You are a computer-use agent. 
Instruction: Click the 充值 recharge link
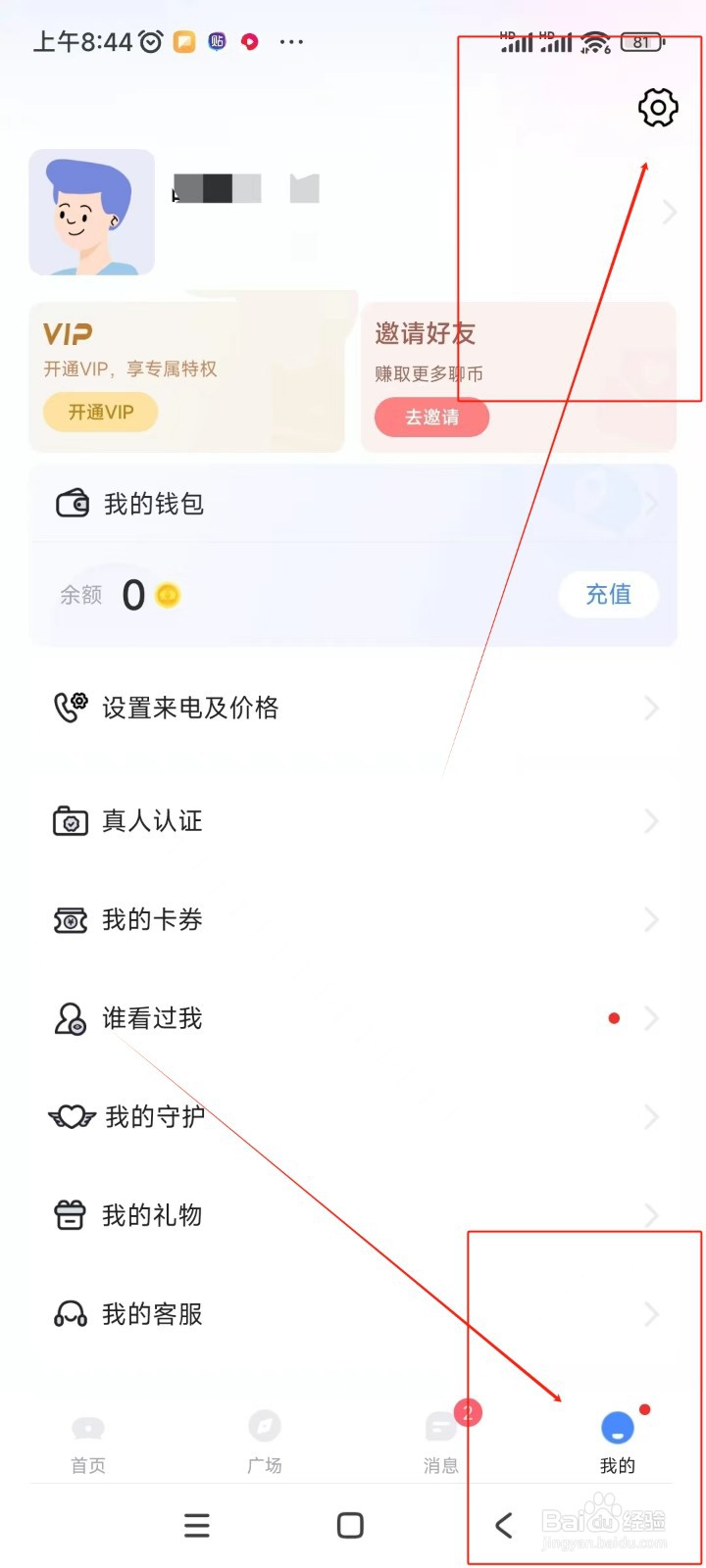pyautogui.click(x=608, y=595)
